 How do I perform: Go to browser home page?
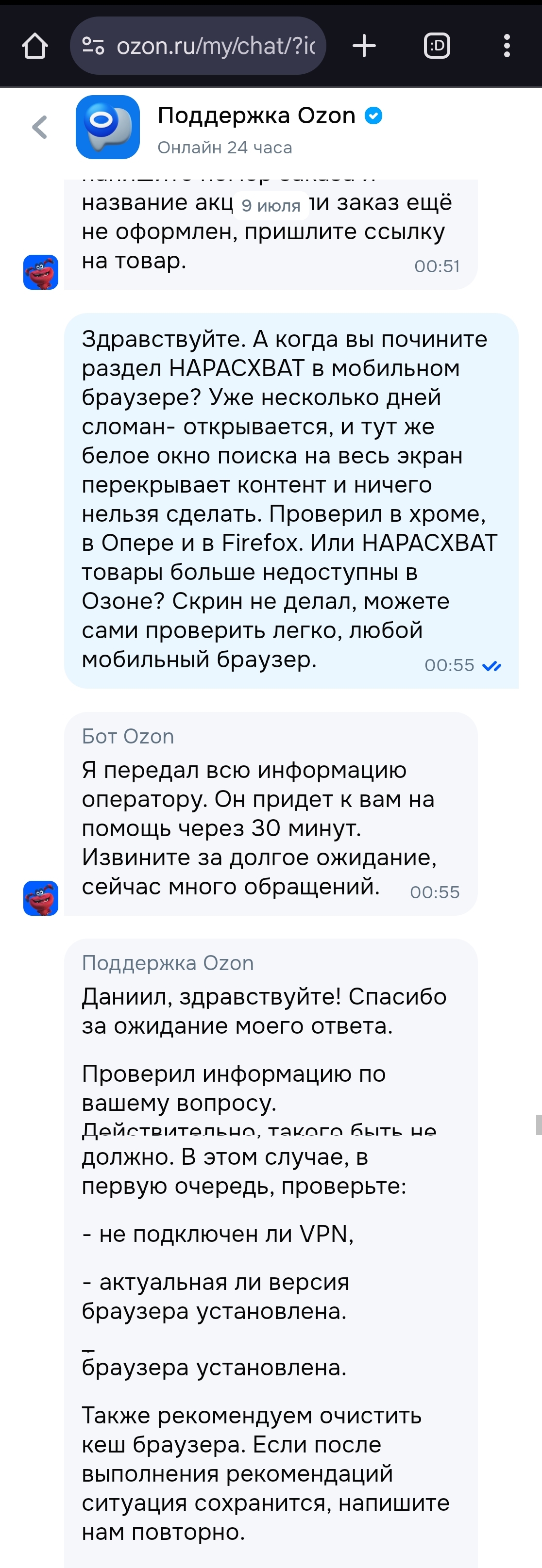pyautogui.click(x=34, y=46)
